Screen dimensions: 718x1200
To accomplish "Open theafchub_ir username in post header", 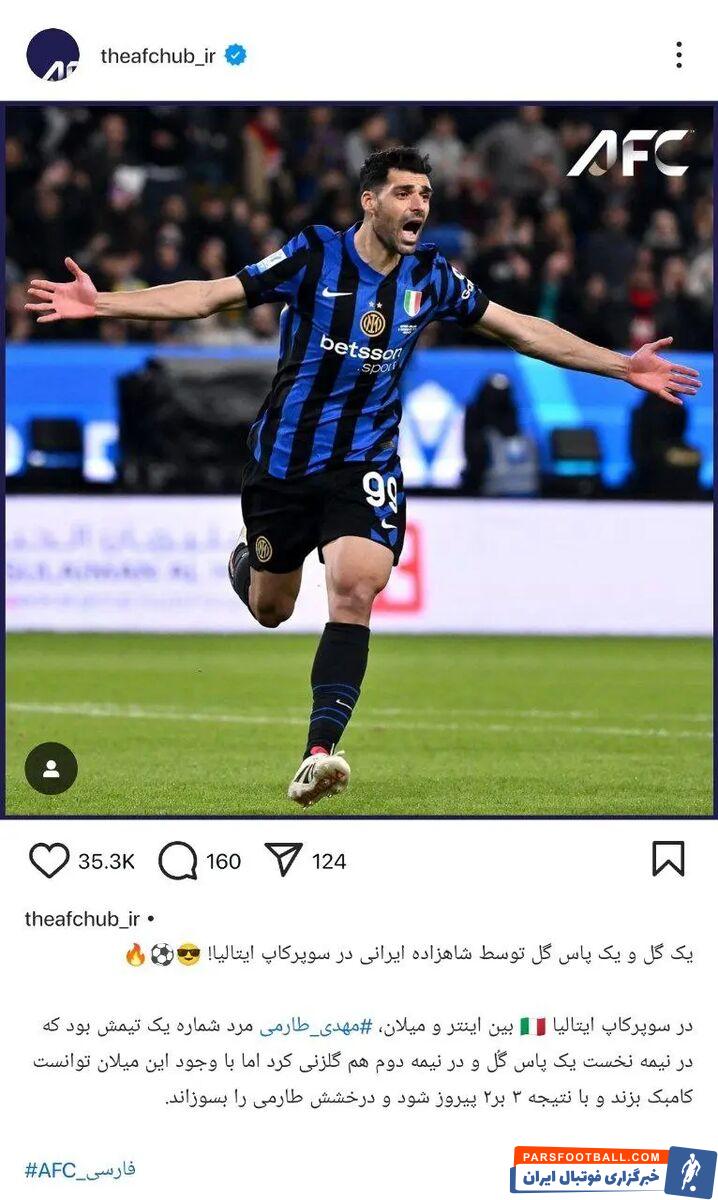I will coord(158,56).
